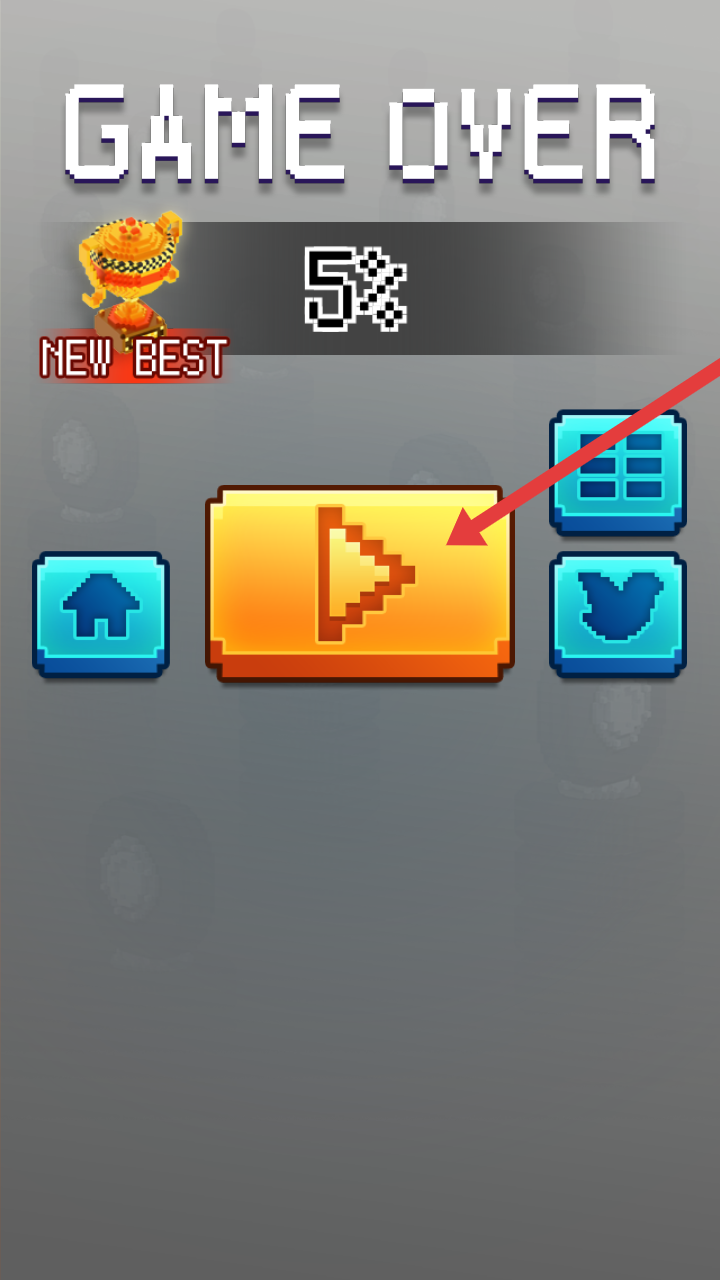Return to the home menu

point(101,612)
